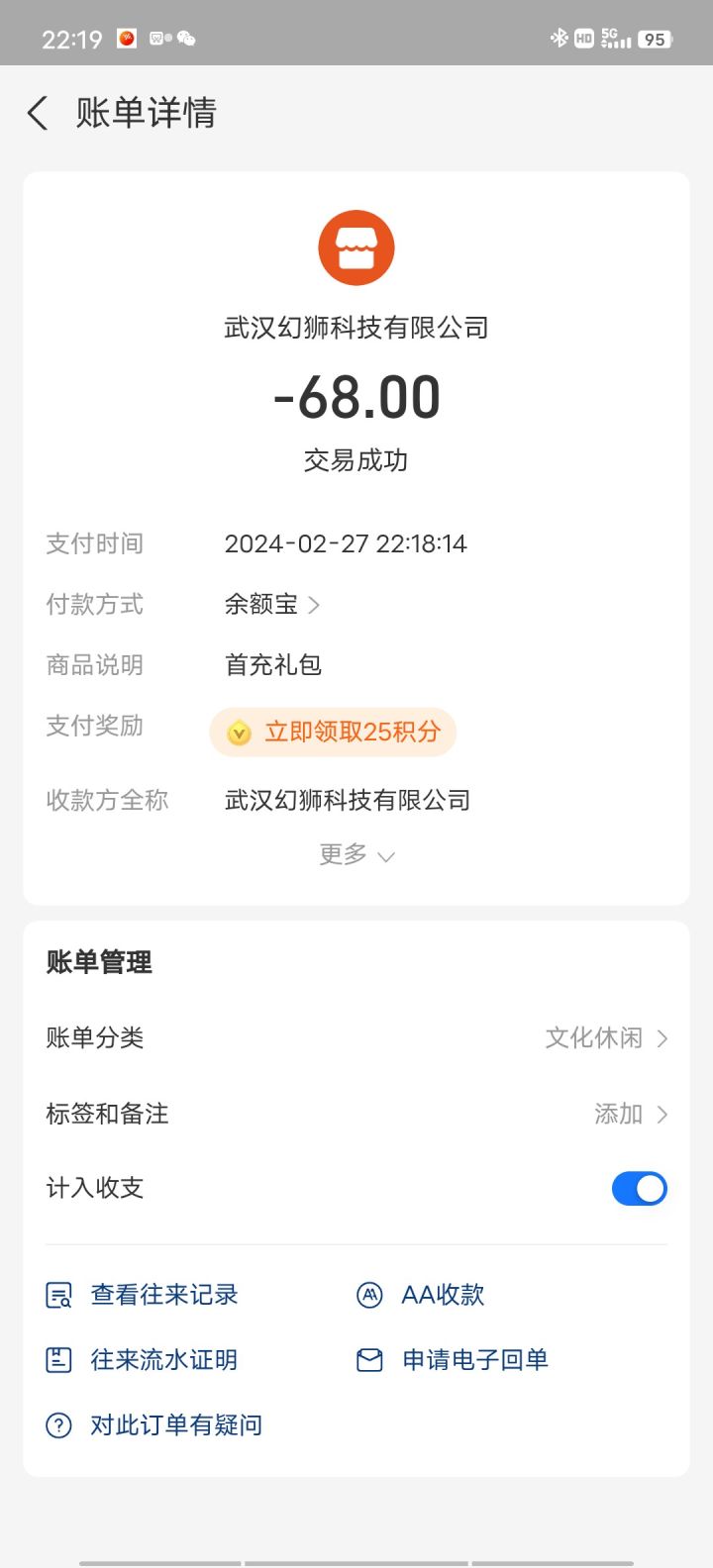
Task: Tap 对此订单有疑问 help link
Action: point(154,1425)
